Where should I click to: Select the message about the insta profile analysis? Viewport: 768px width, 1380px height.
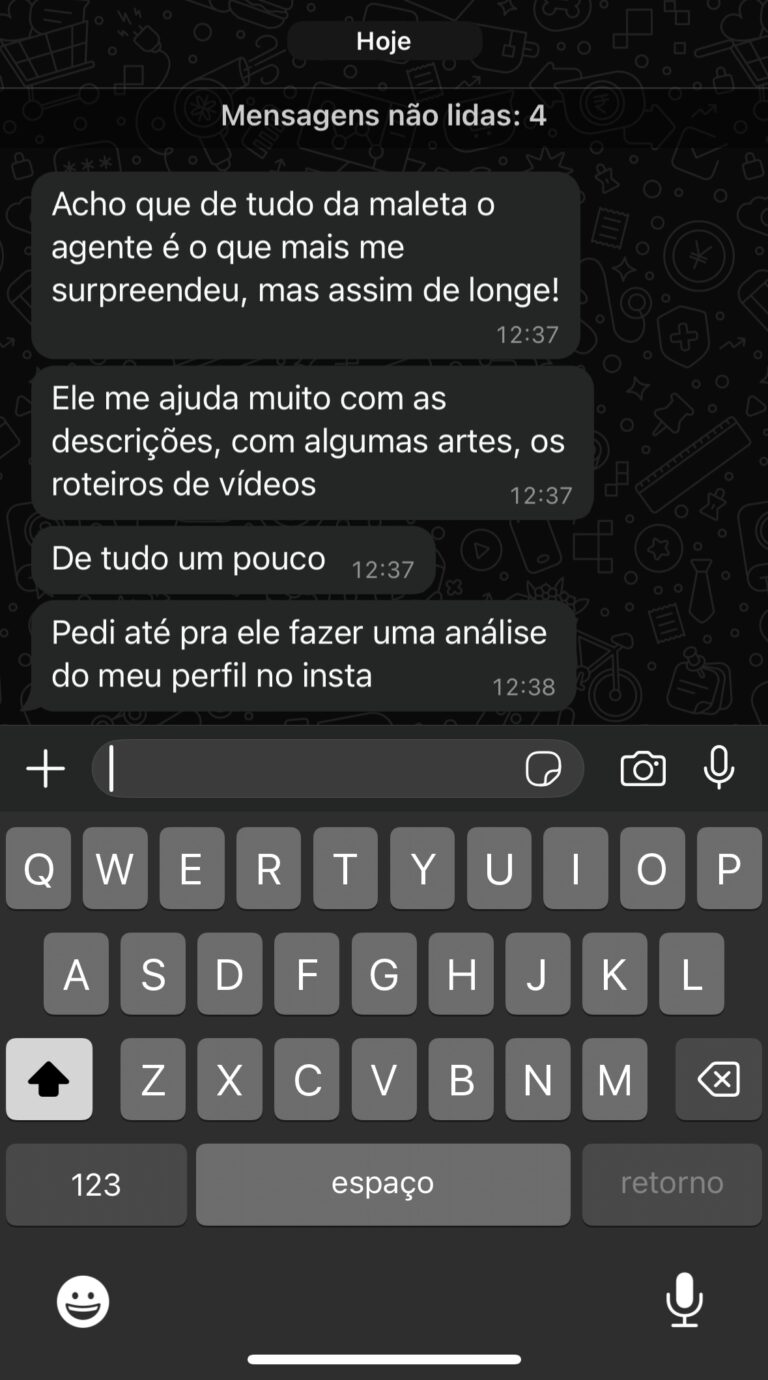click(300, 653)
